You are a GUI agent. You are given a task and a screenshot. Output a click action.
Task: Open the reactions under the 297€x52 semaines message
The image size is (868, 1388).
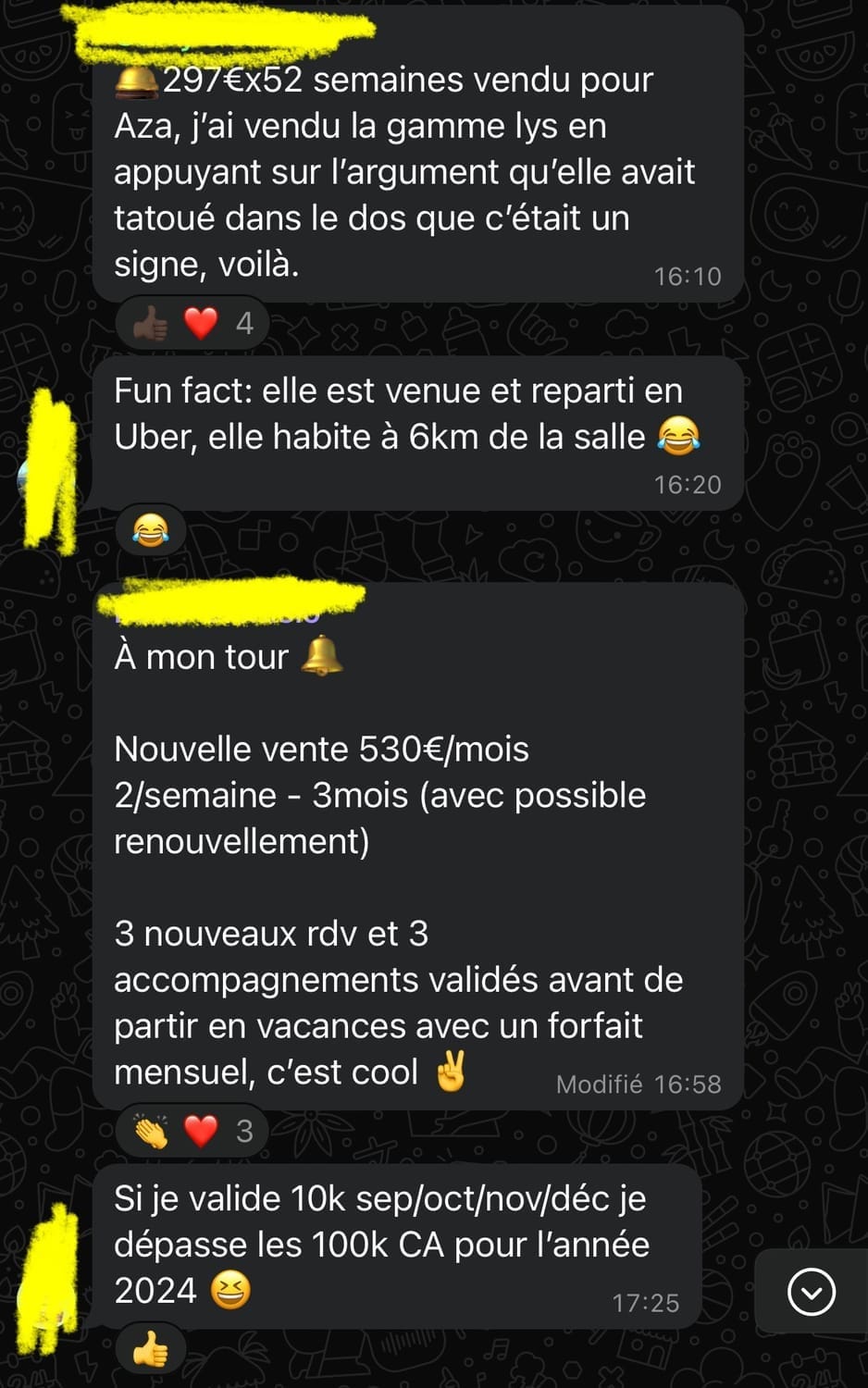[x=192, y=324]
